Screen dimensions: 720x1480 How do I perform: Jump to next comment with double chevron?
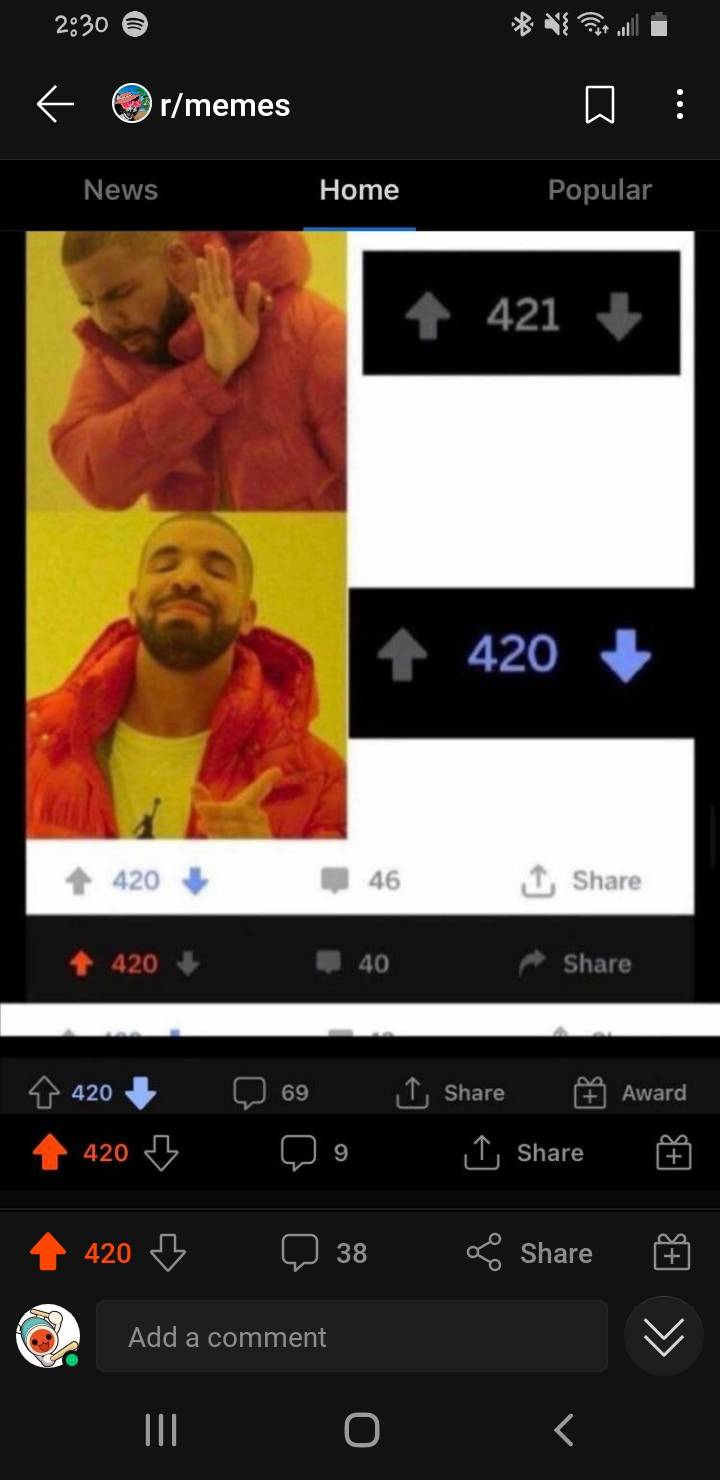point(664,1336)
